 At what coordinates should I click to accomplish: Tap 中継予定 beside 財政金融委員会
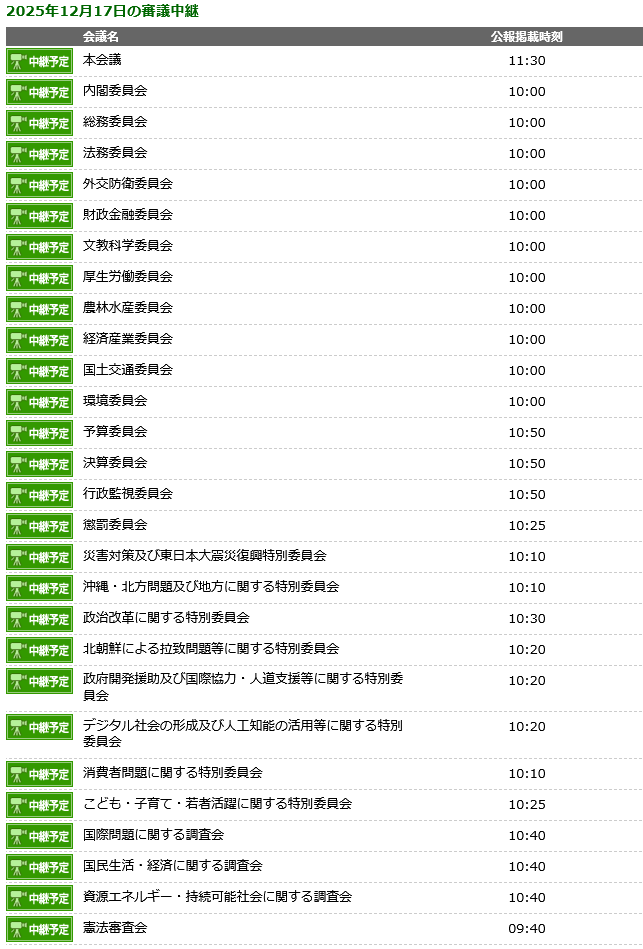tap(40, 216)
